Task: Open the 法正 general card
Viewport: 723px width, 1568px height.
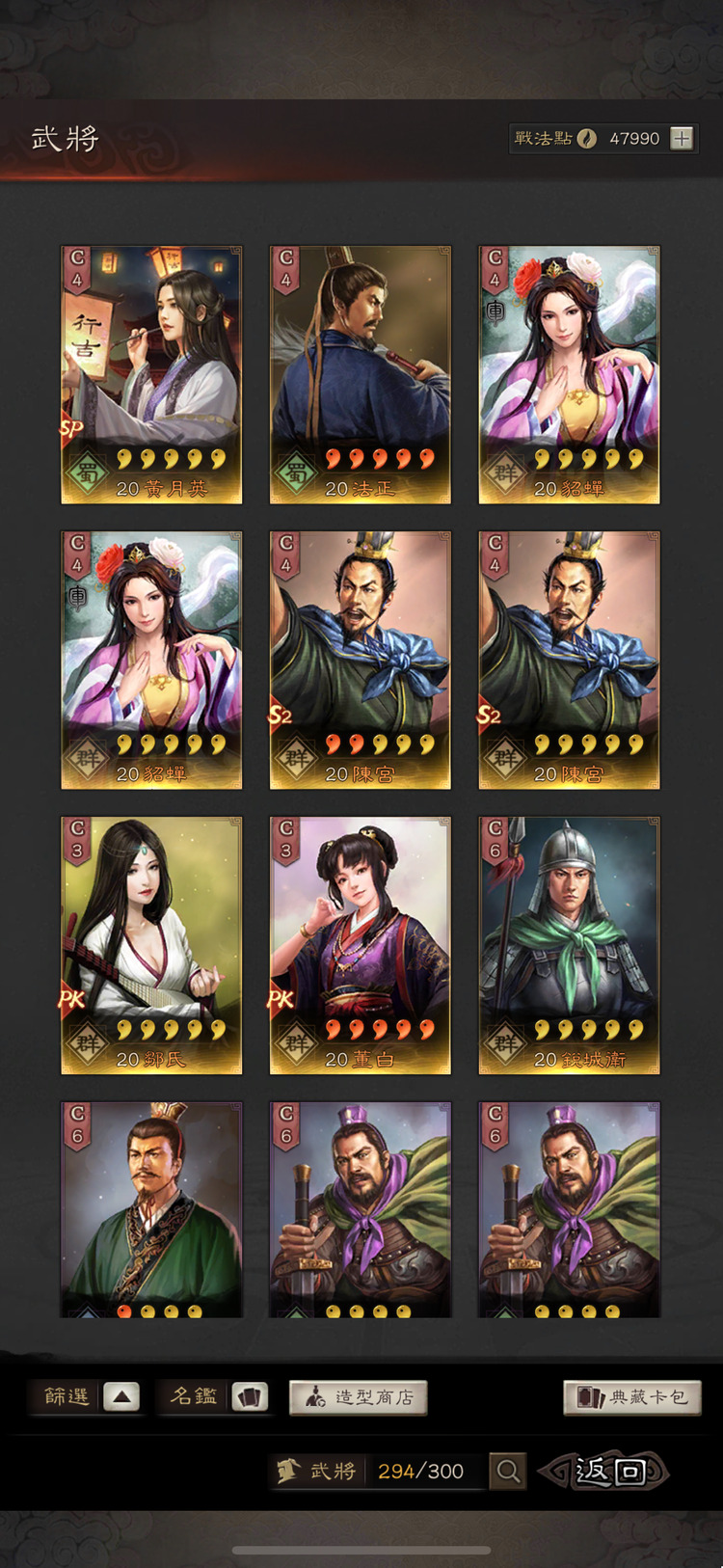Action: pos(360,374)
